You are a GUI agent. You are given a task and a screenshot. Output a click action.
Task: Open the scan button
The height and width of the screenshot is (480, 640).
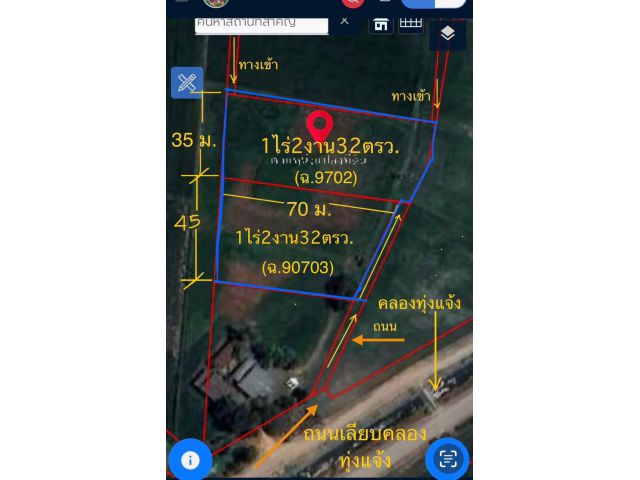point(448,460)
